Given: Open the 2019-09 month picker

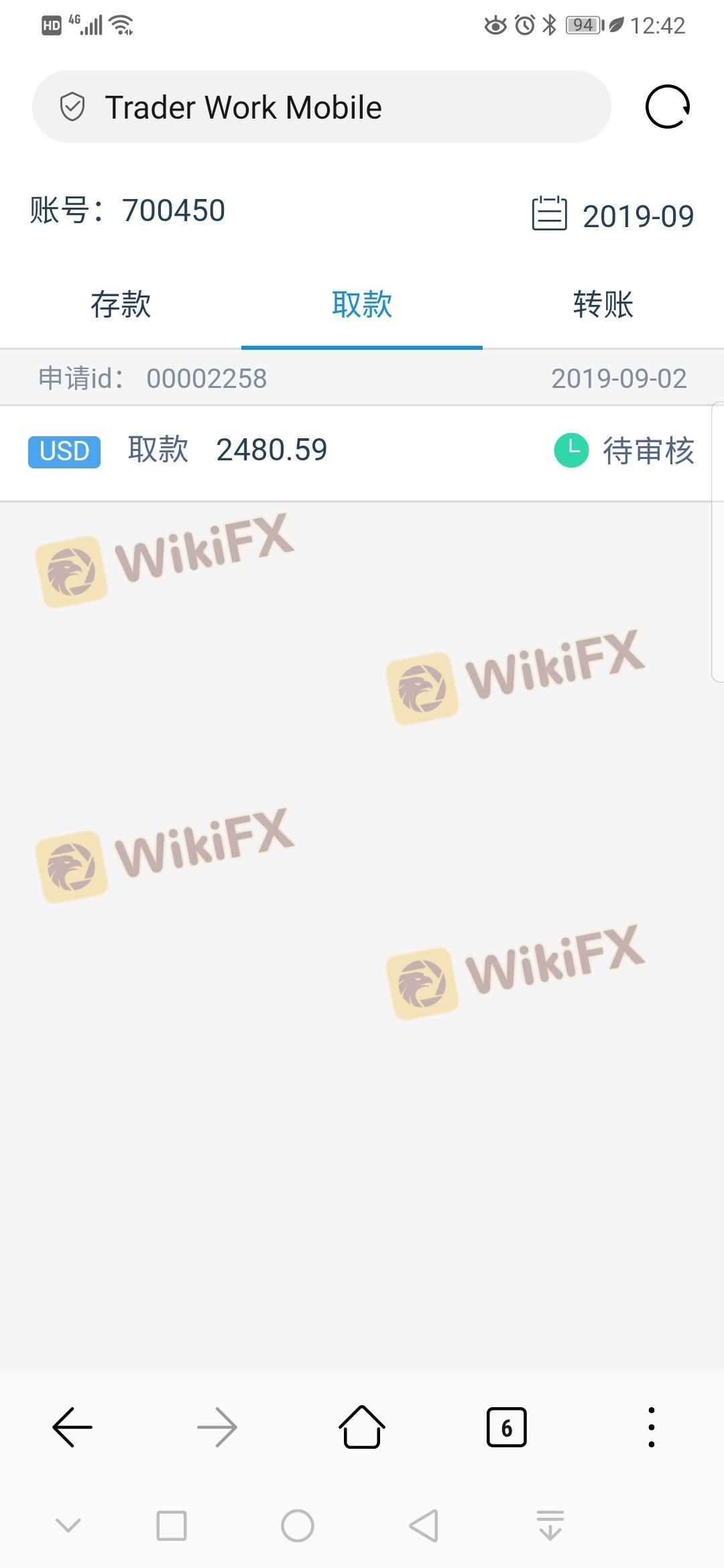Looking at the screenshot, I should point(613,215).
